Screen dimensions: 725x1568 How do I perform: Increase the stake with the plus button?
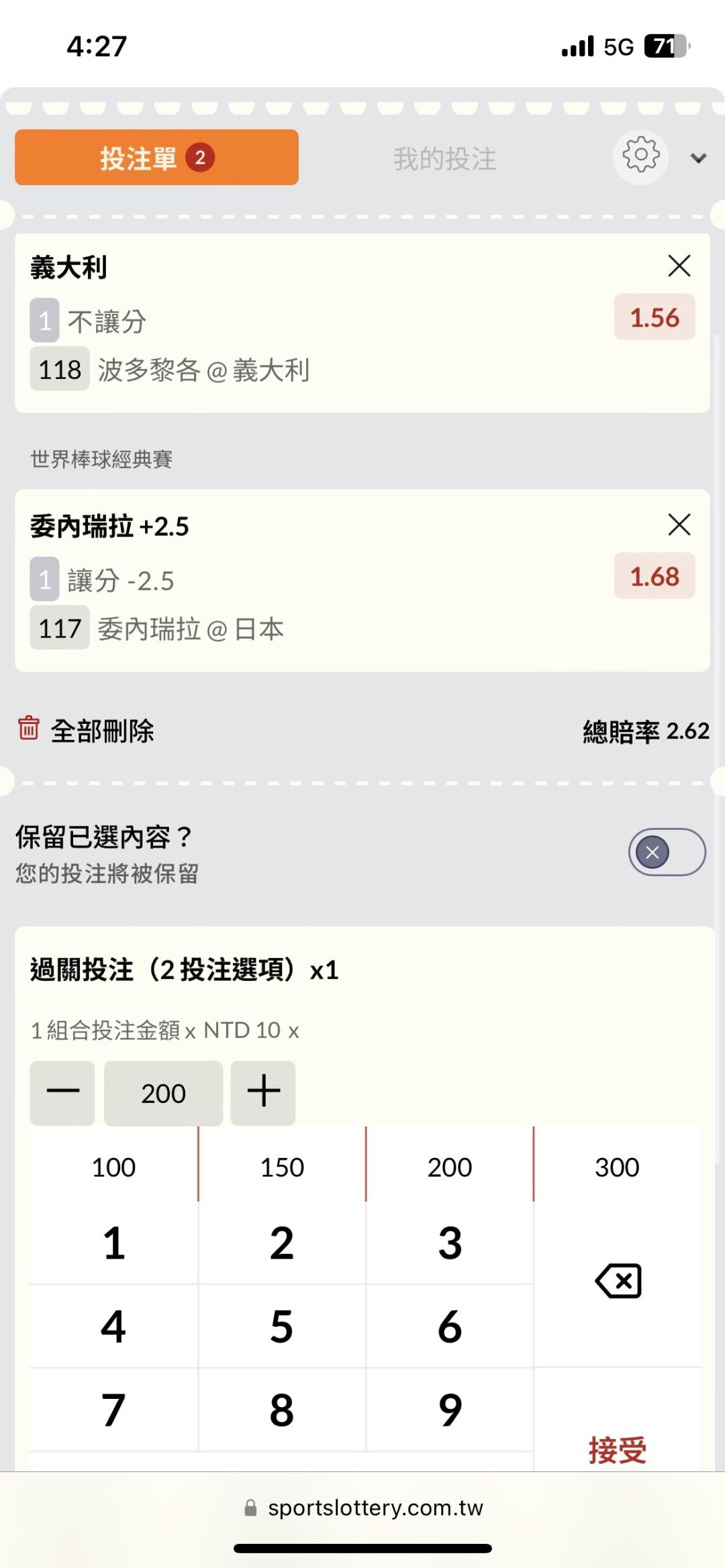pos(263,1093)
